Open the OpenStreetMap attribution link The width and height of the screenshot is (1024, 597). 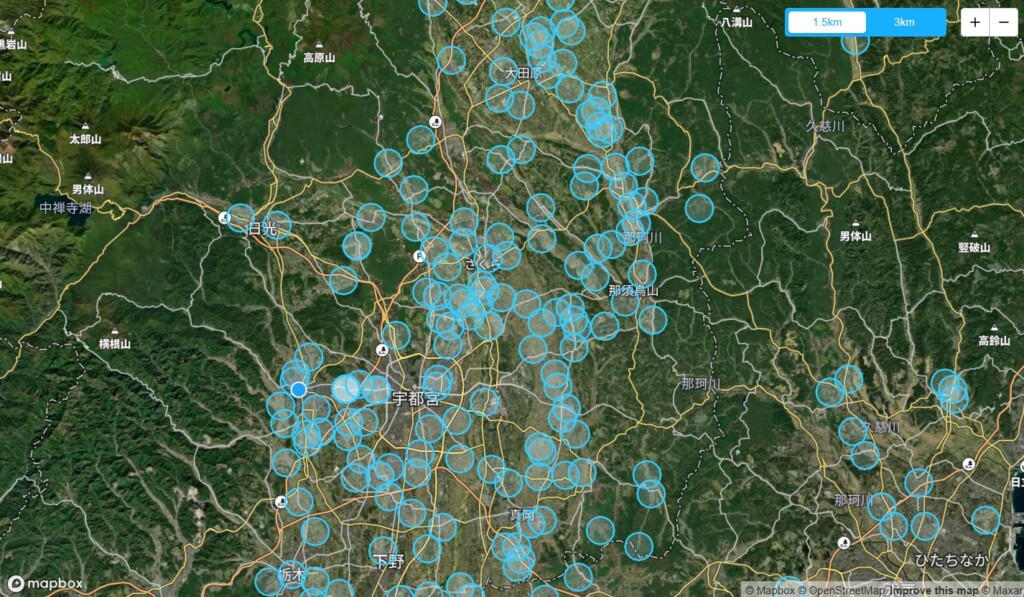844,590
